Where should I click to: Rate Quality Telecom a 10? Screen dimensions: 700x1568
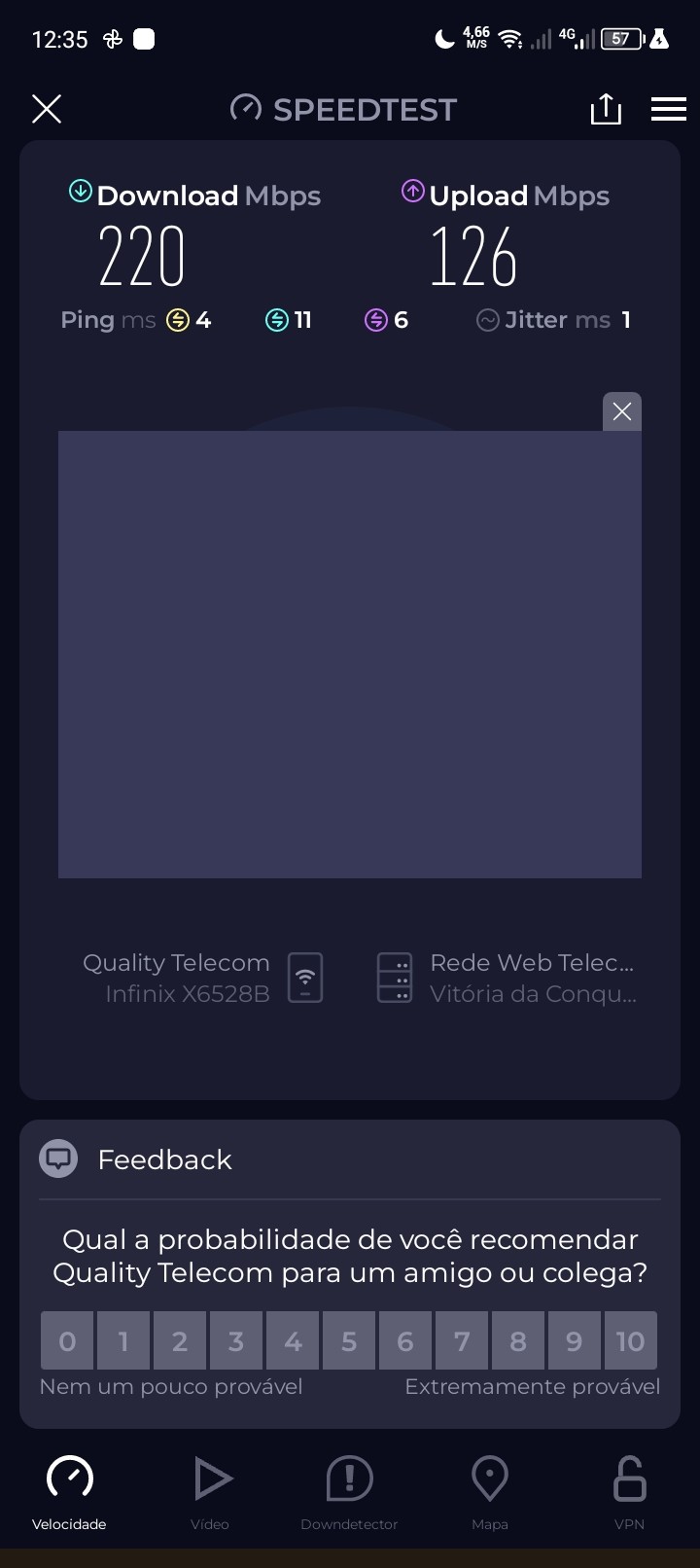631,1341
